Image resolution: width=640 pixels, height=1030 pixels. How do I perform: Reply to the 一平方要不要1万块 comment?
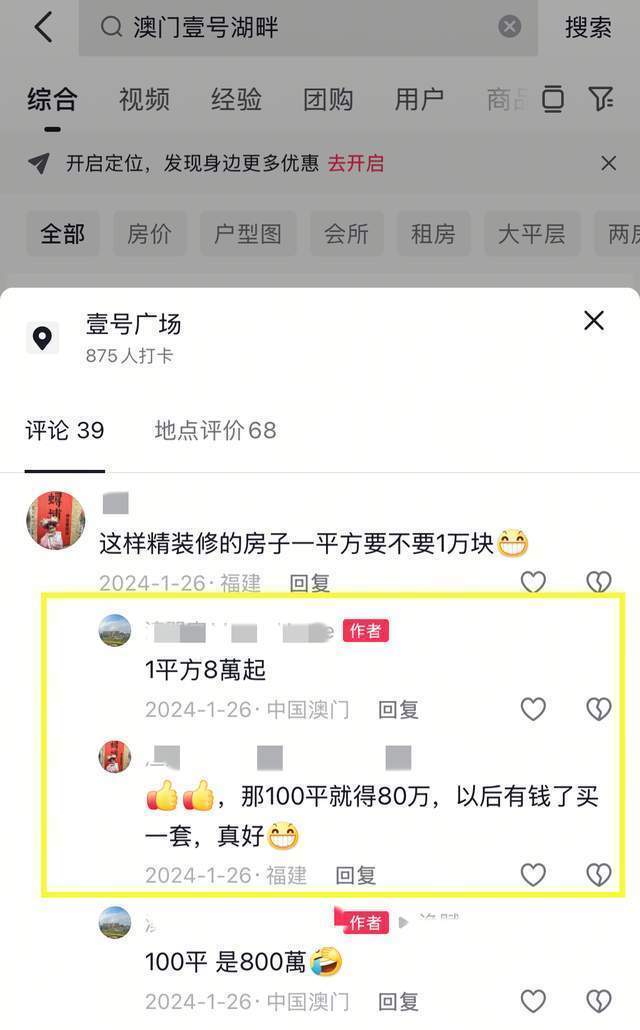(310, 582)
